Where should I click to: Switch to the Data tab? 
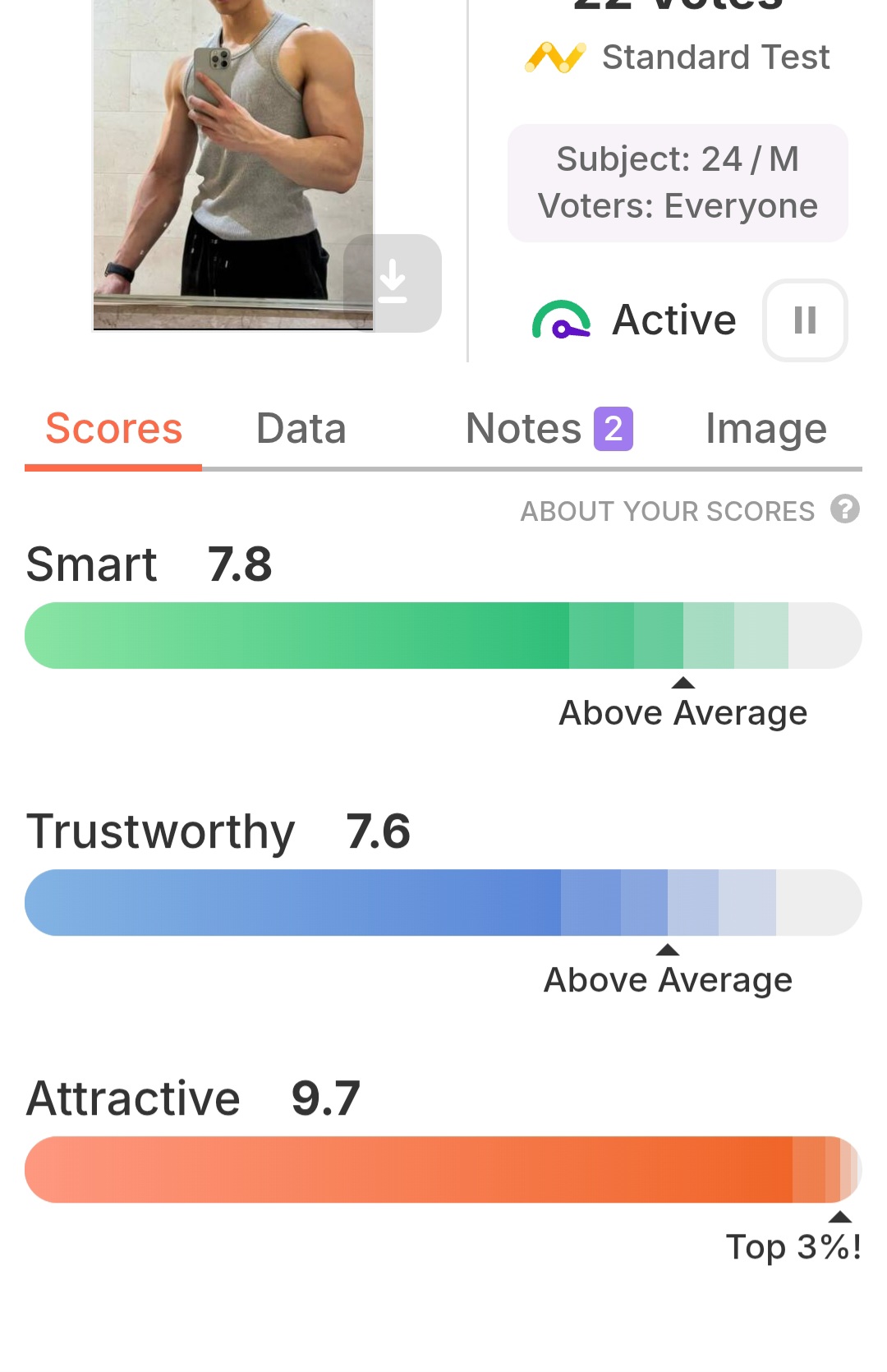click(301, 429)
